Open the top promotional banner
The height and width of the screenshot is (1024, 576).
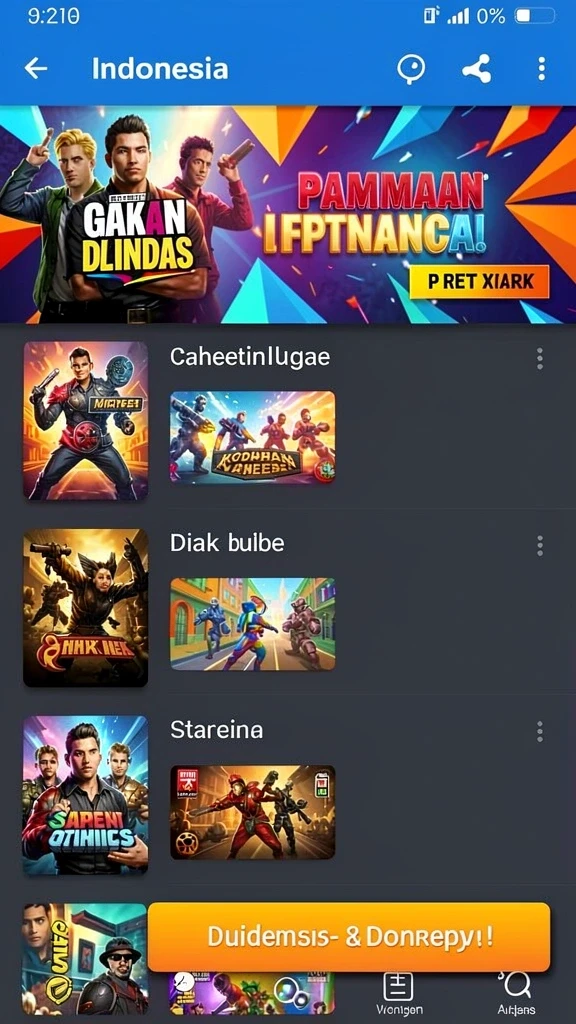tap(288, 214)
